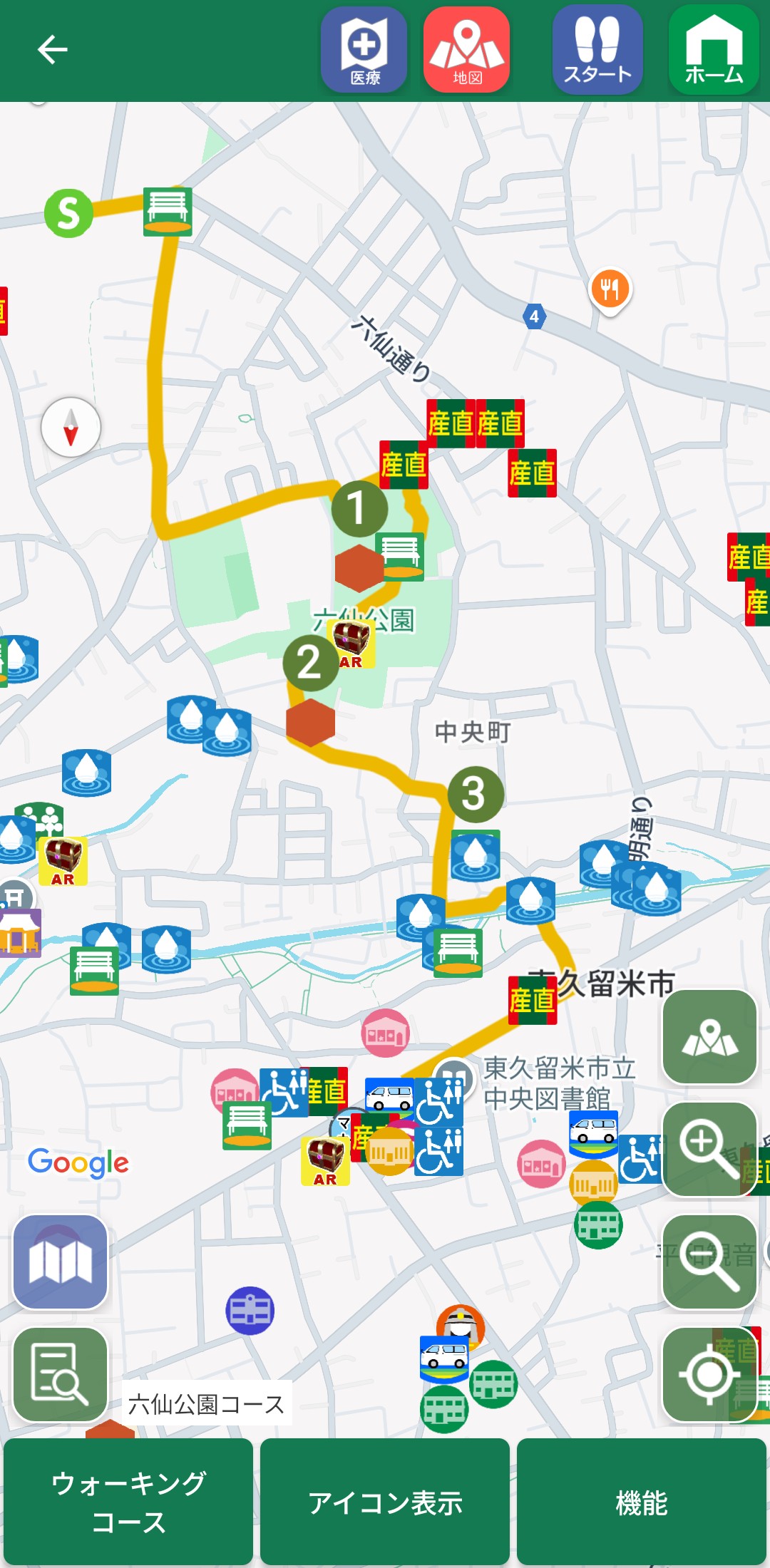Center map on my current location

pos(709,1374)
